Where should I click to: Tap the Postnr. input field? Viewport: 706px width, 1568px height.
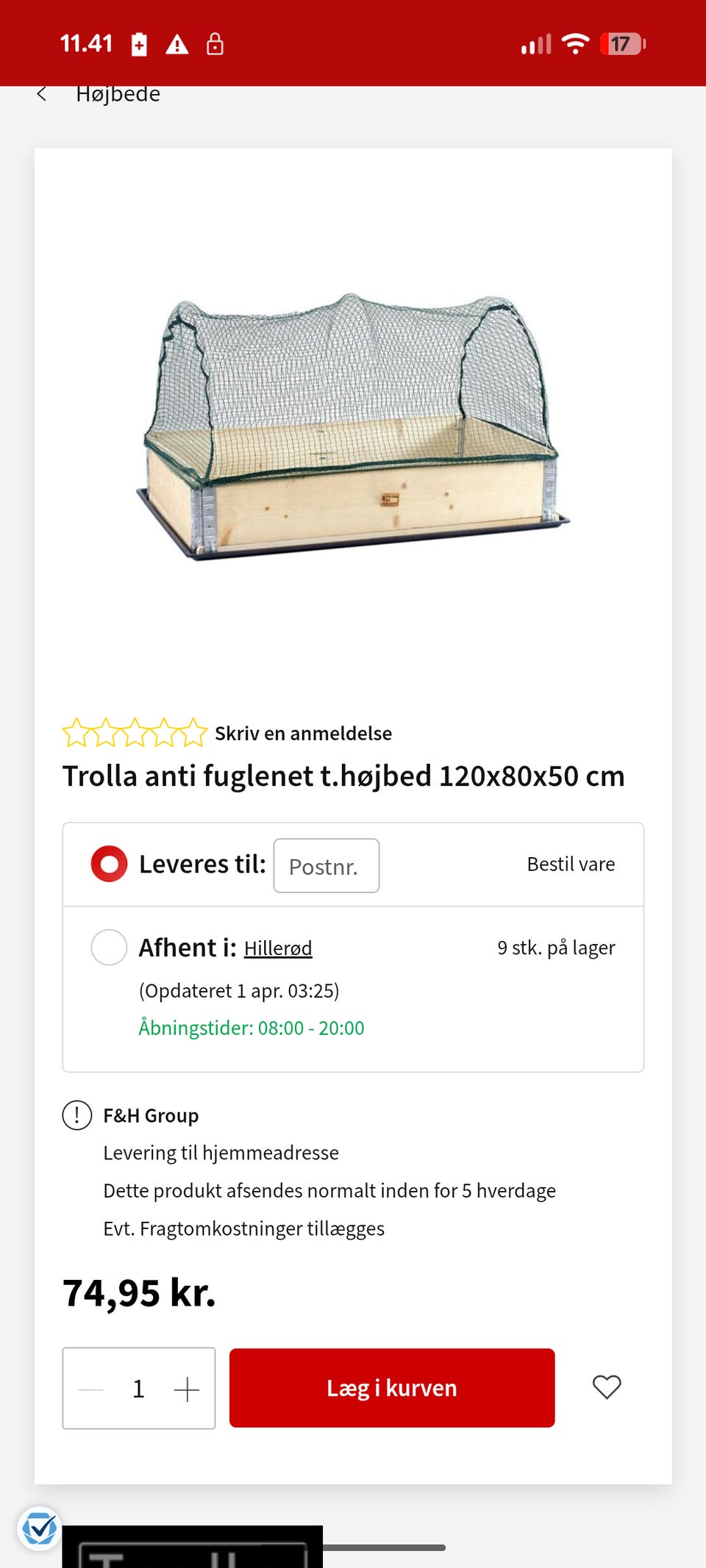coord(326,865)
